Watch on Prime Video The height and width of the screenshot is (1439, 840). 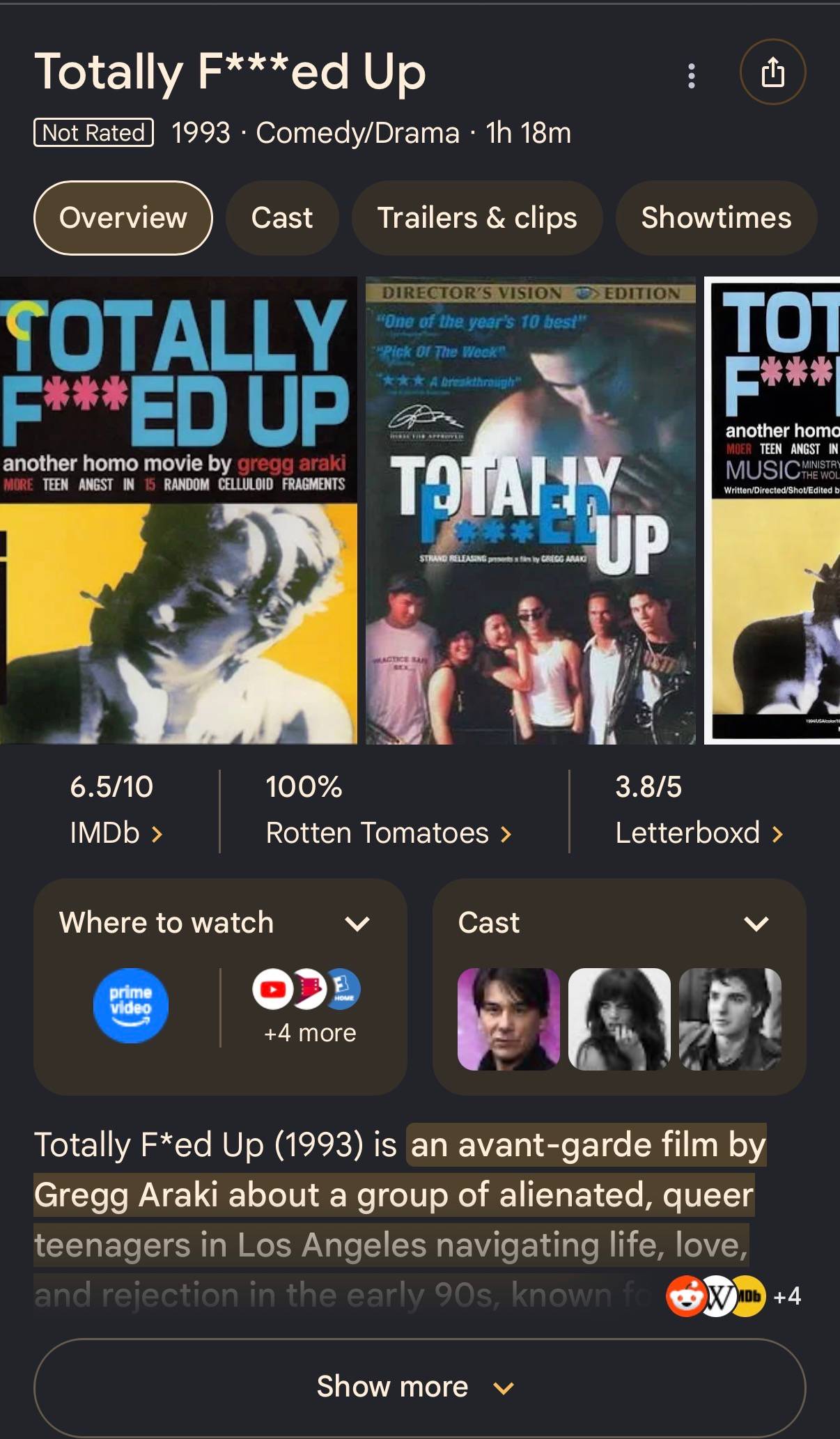[x=131, y=1006]
